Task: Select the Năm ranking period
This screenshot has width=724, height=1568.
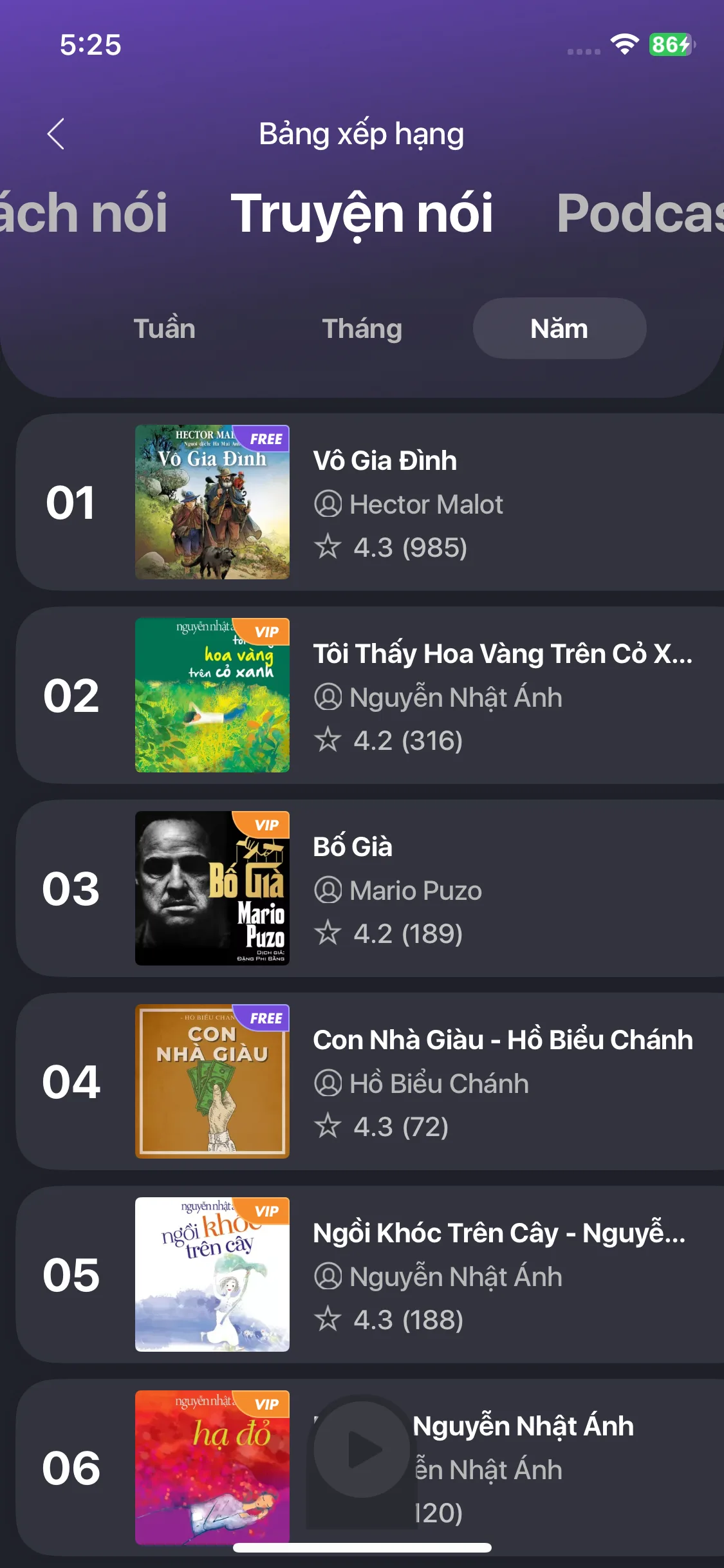Action: [559, 328]
